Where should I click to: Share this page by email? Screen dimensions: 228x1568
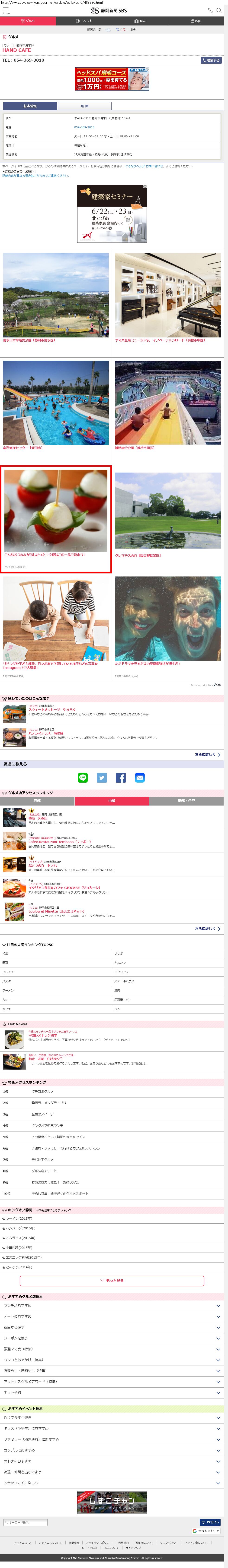tap(140, 777)
